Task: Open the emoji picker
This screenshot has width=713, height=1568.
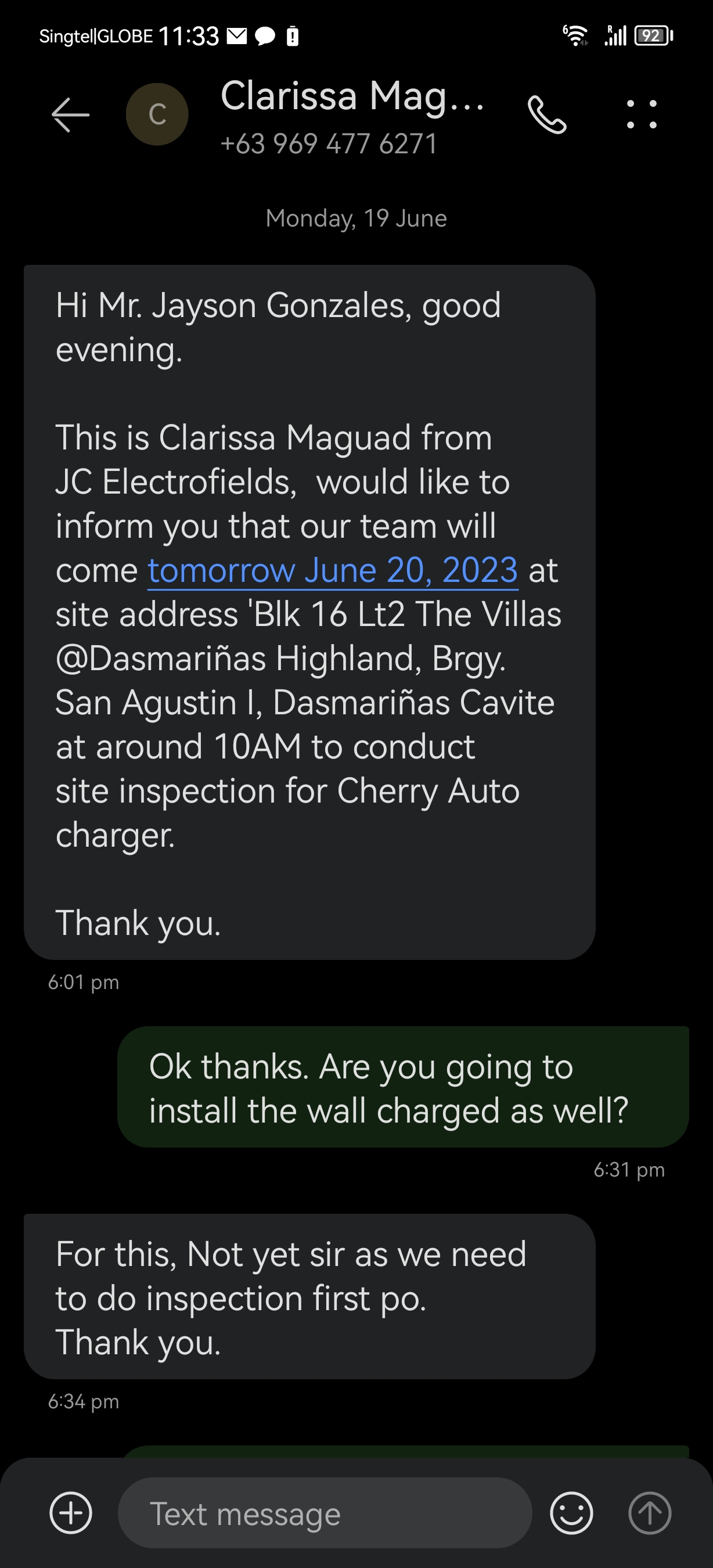Action: pyautogui.click(x=571, y=1513)
